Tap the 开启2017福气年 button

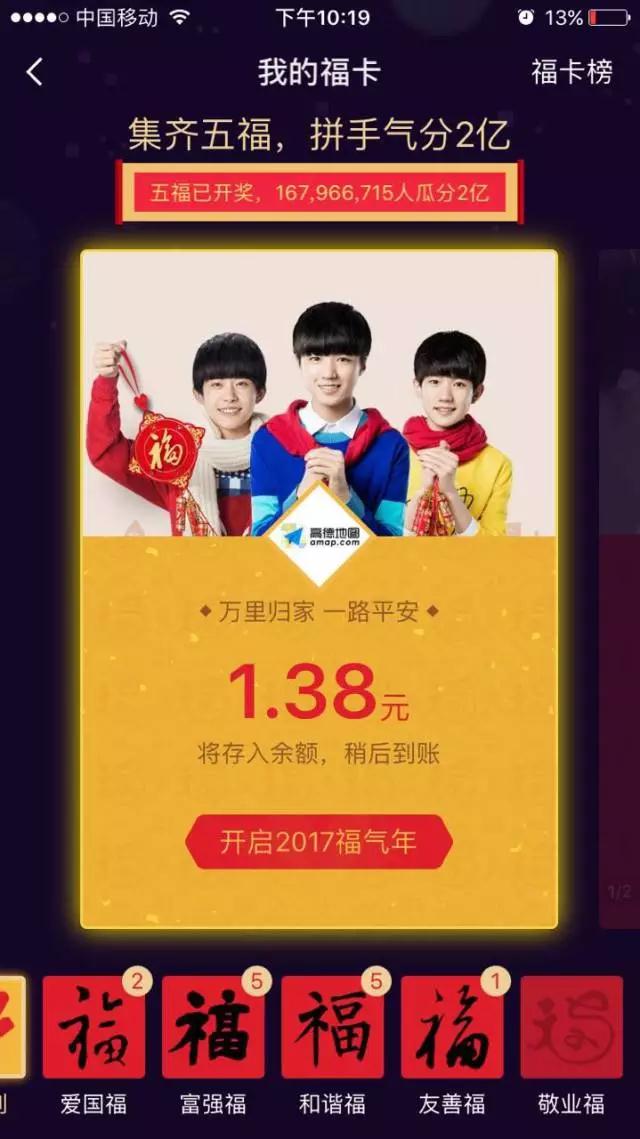click(318, 841)
